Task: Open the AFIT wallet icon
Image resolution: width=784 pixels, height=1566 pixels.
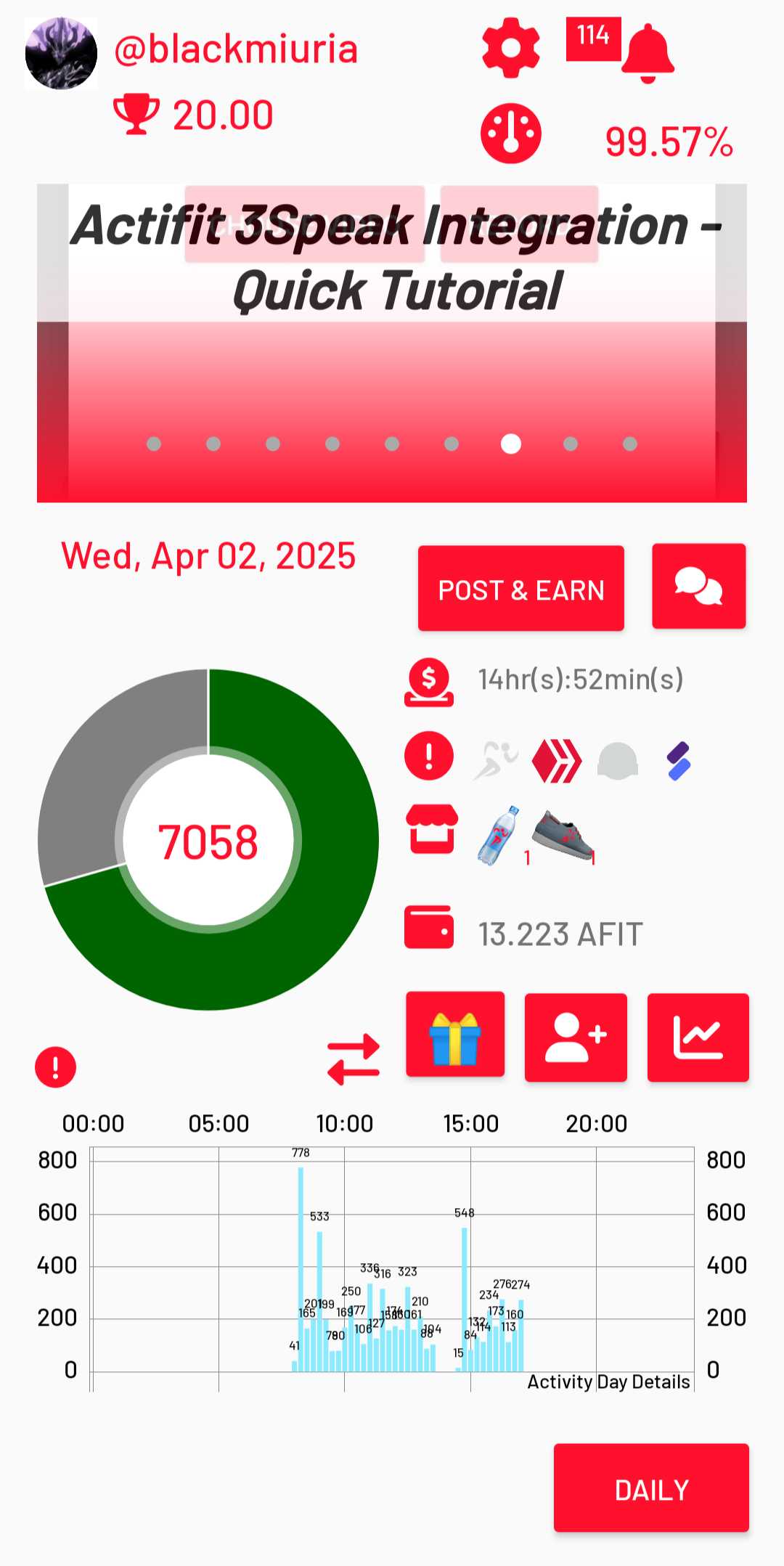Action: click(429, 927)
